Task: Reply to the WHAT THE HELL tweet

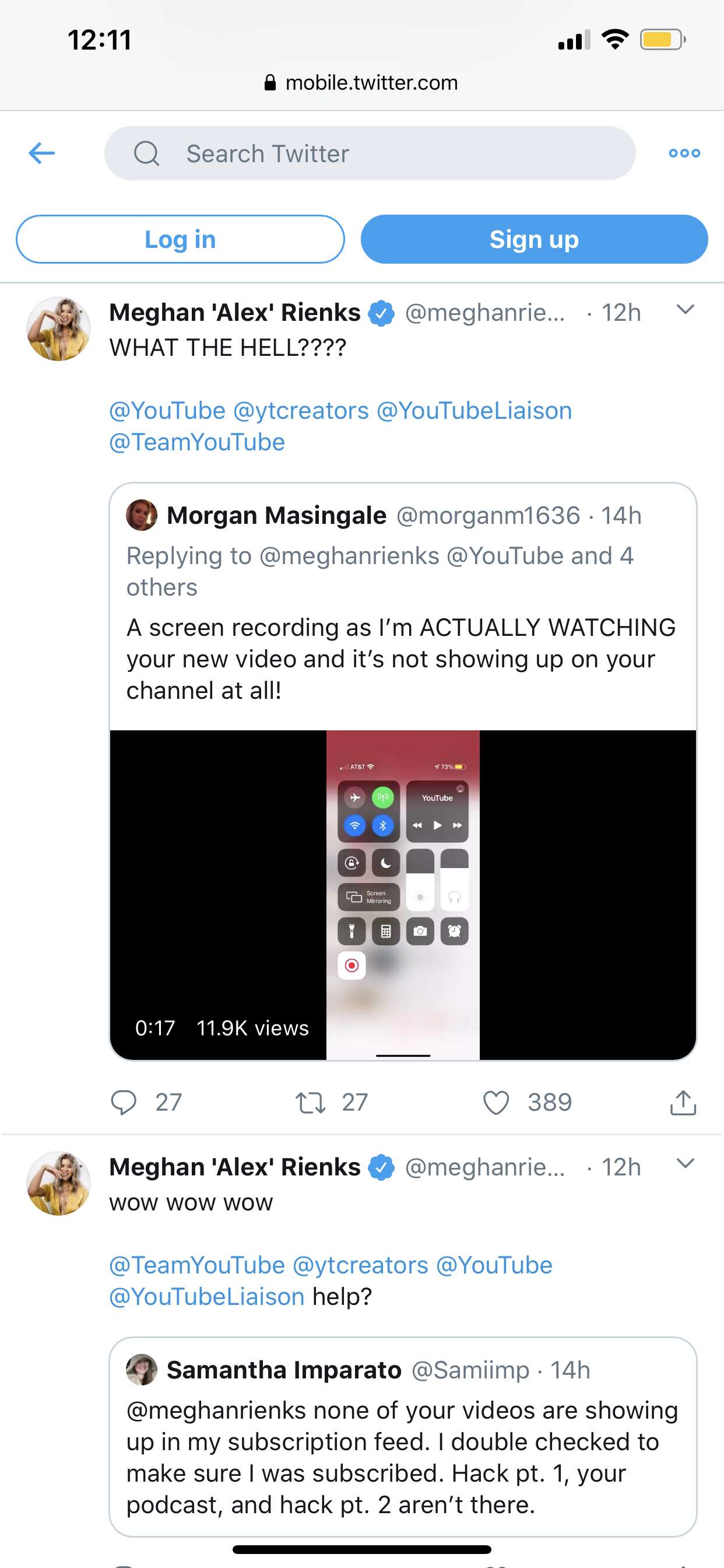Action: (x=124, y=1102)
